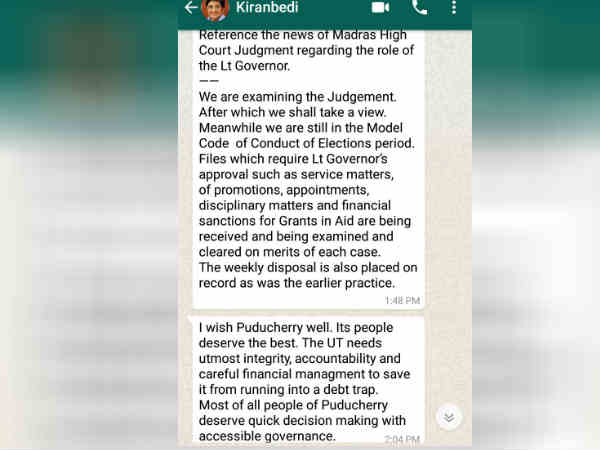Screen dimensions: 600x450
Task: Start a voice call with Kiranbedi
Action: click(x=419, y=8)
